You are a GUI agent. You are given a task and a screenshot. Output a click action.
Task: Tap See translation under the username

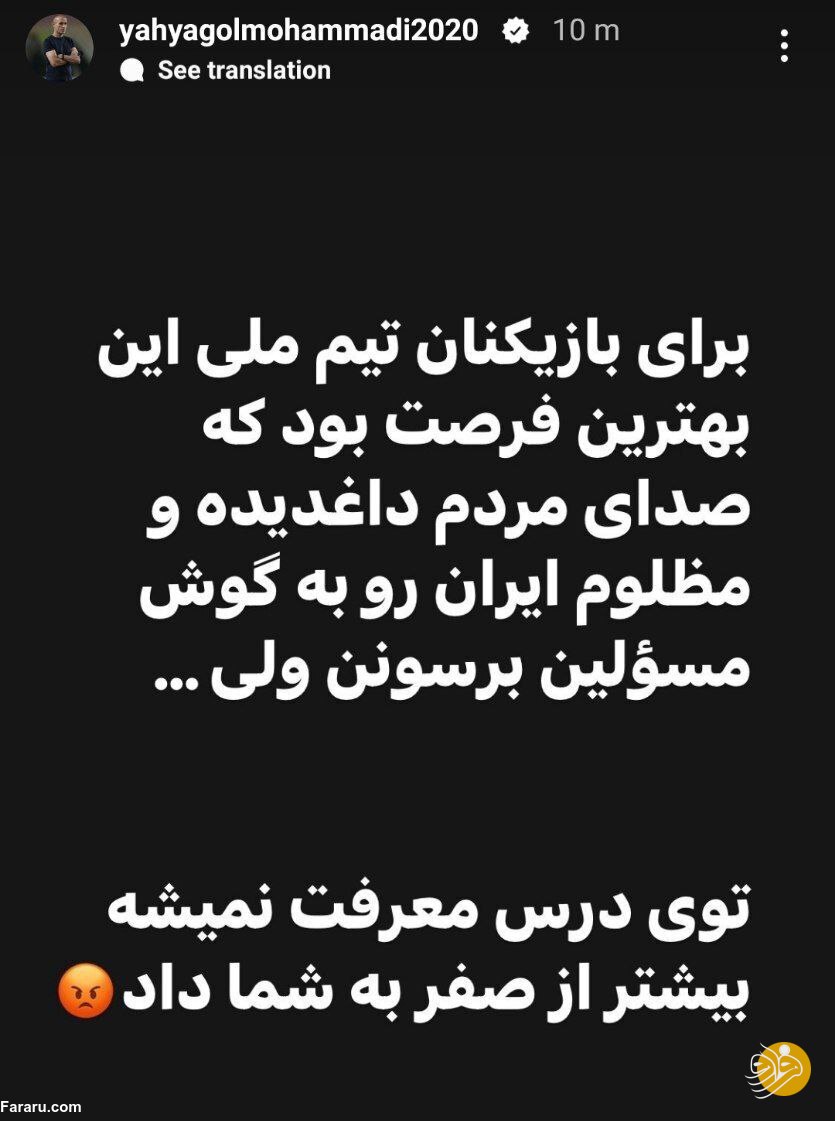[243, 70]
